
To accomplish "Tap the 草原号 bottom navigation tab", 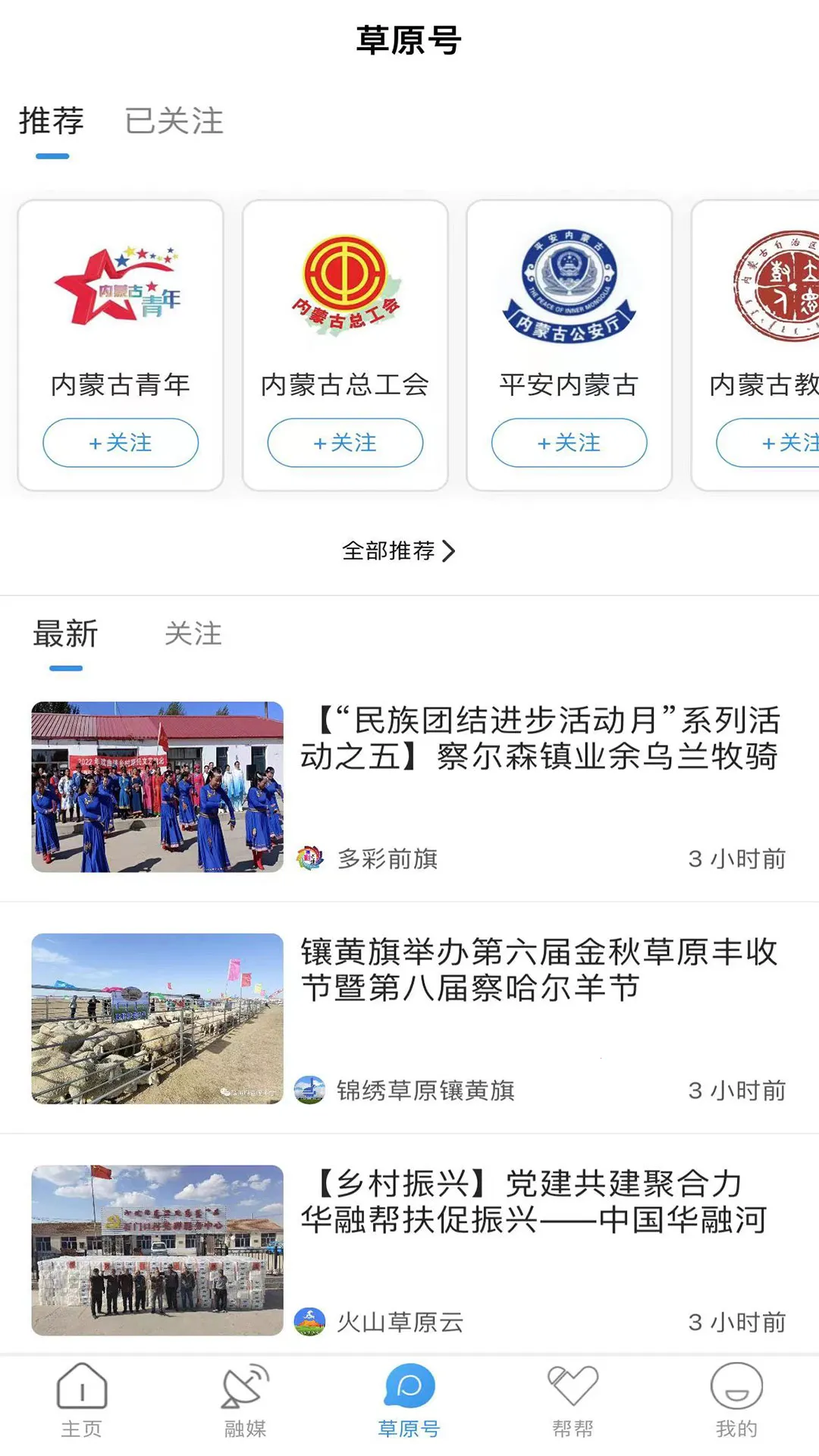I will pyautogui.click(x=409, y=1401).
